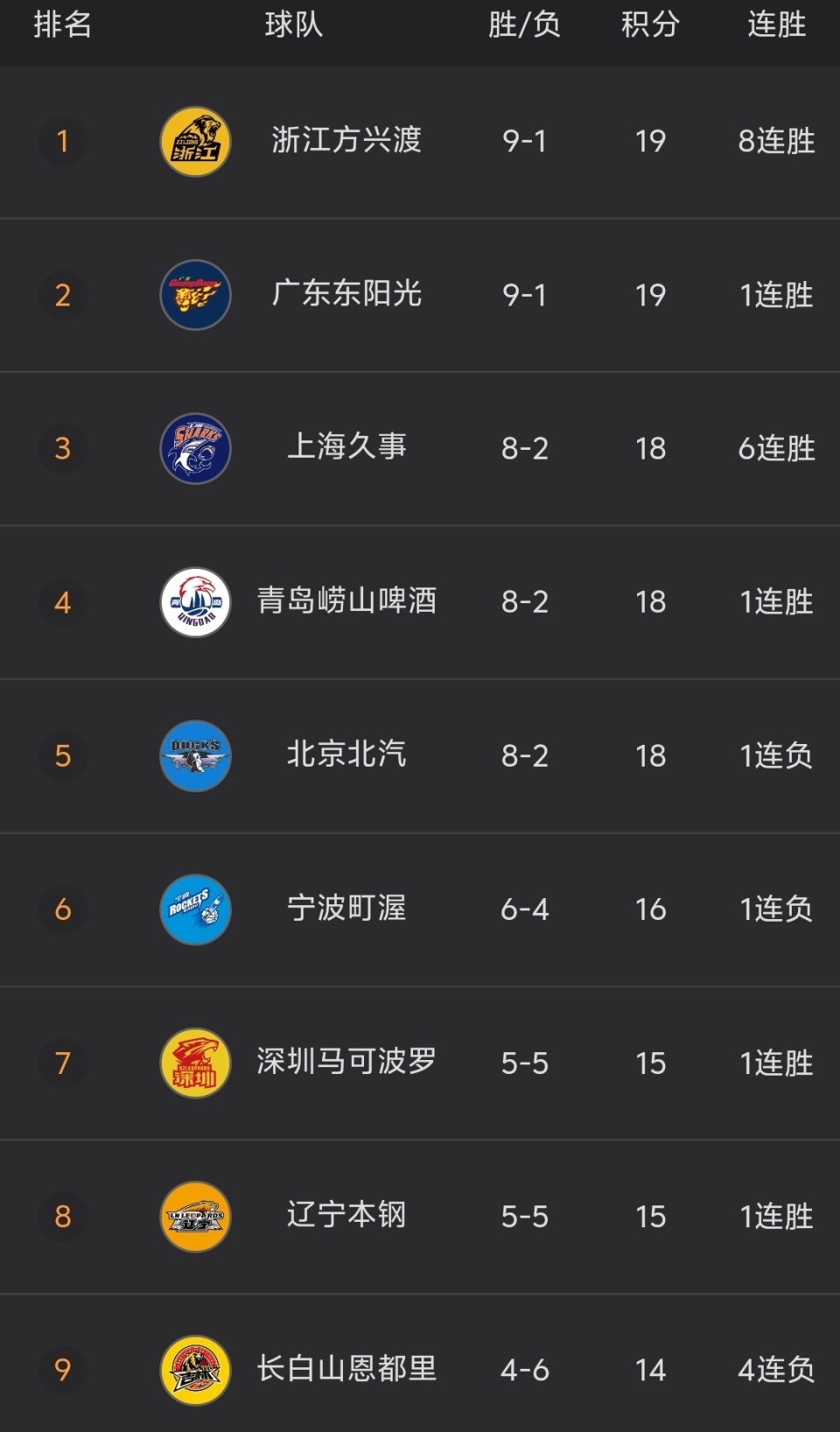840x1432 pixels.
Task: Click the Guangdong Tigers team logo
Action: [194, 295]
